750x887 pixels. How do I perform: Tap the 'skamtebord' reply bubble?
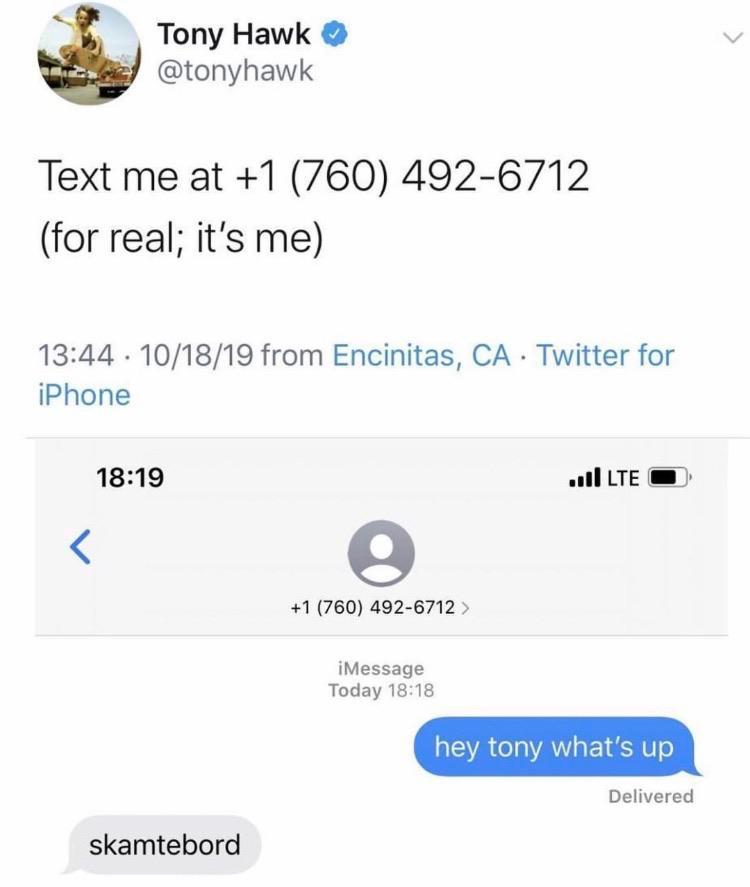163,845
